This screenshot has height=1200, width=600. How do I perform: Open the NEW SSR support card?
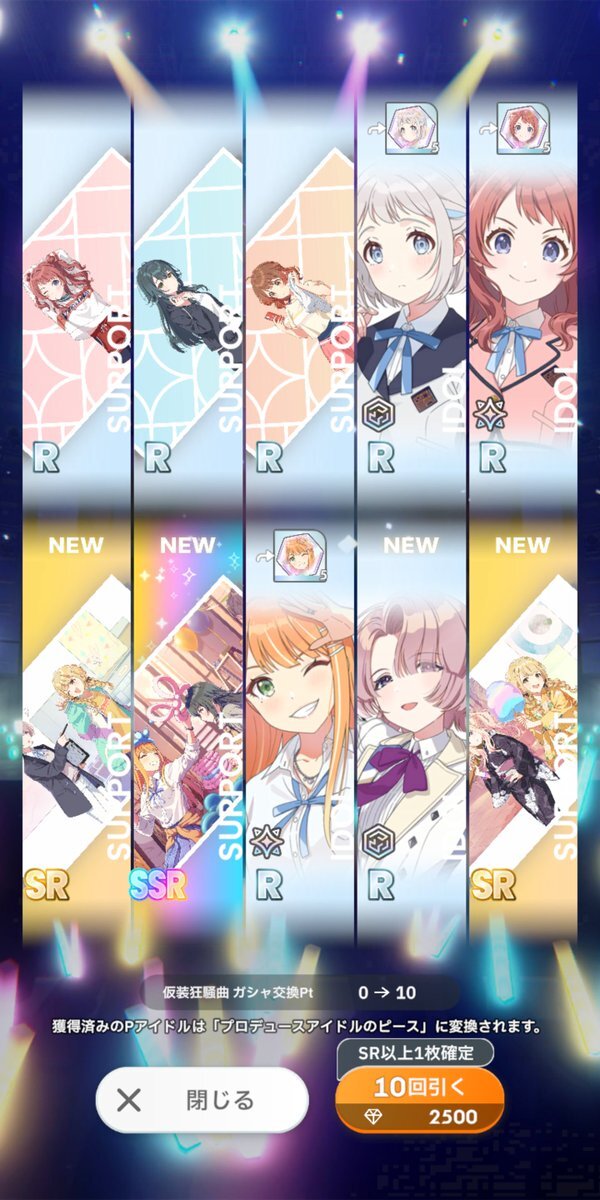188,716
